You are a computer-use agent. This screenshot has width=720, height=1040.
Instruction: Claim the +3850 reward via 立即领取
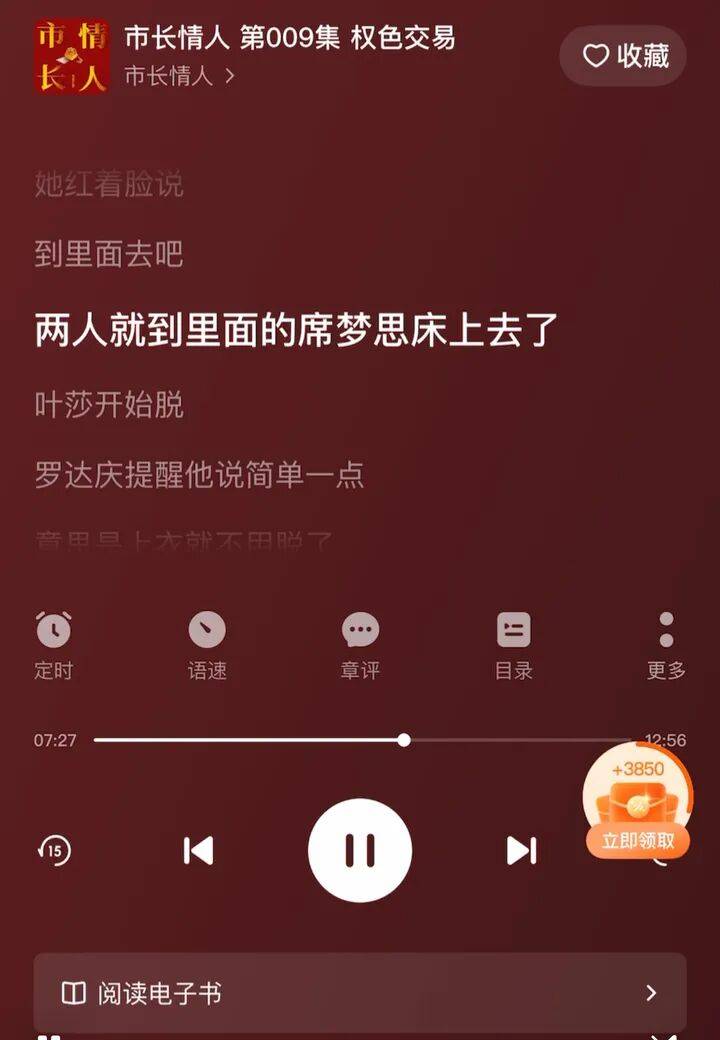(638, 840)
